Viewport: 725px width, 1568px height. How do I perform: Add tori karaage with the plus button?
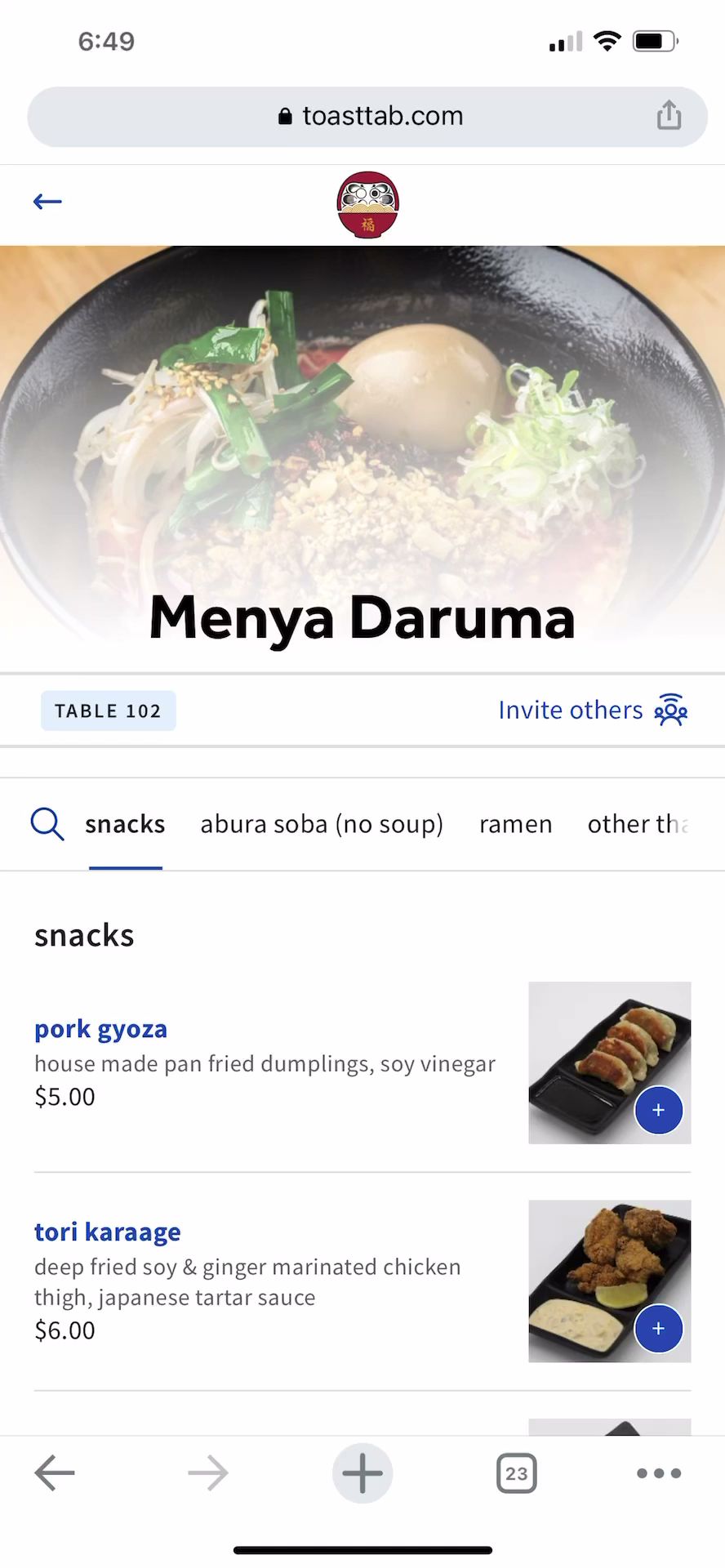658,1329
